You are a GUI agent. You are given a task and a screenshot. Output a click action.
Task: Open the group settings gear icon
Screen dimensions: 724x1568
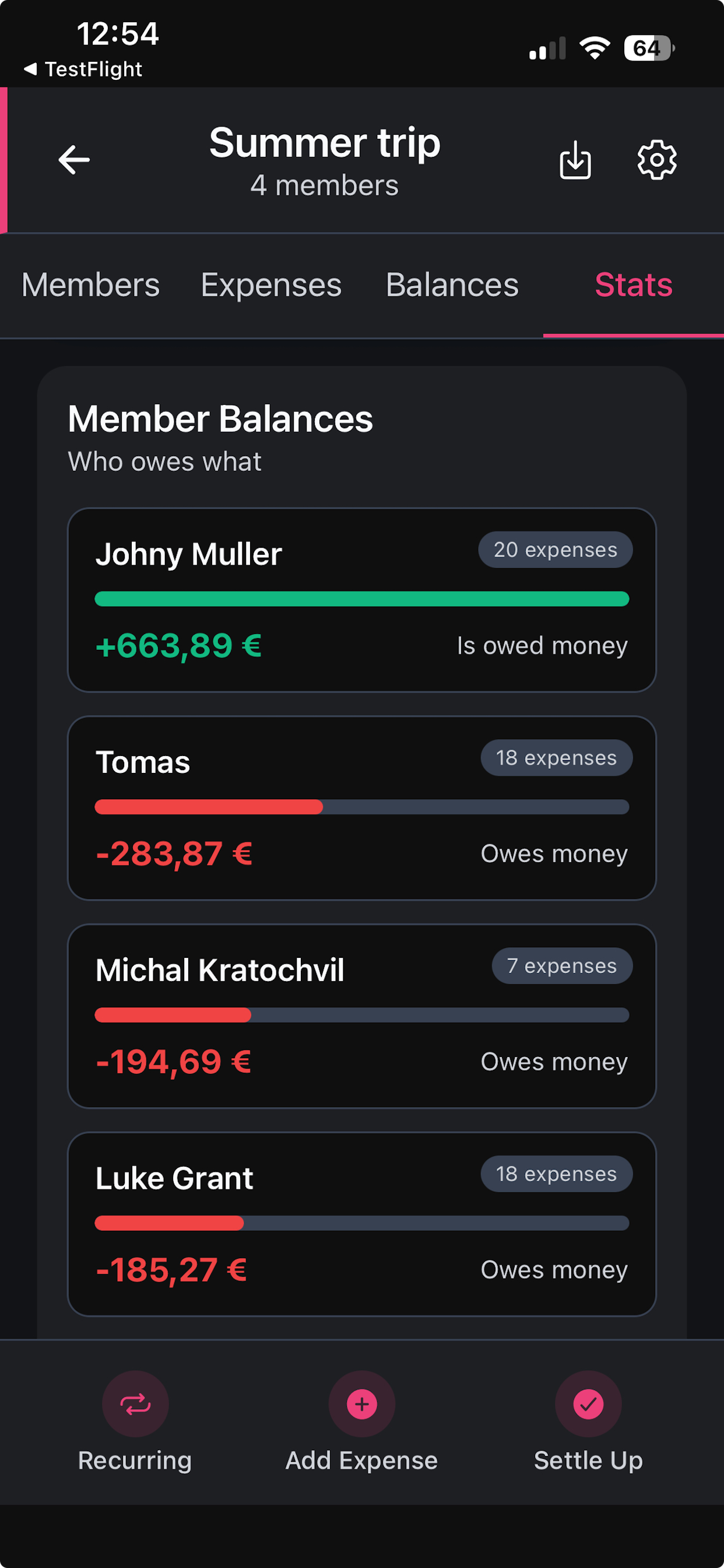(x=656, y=159)
